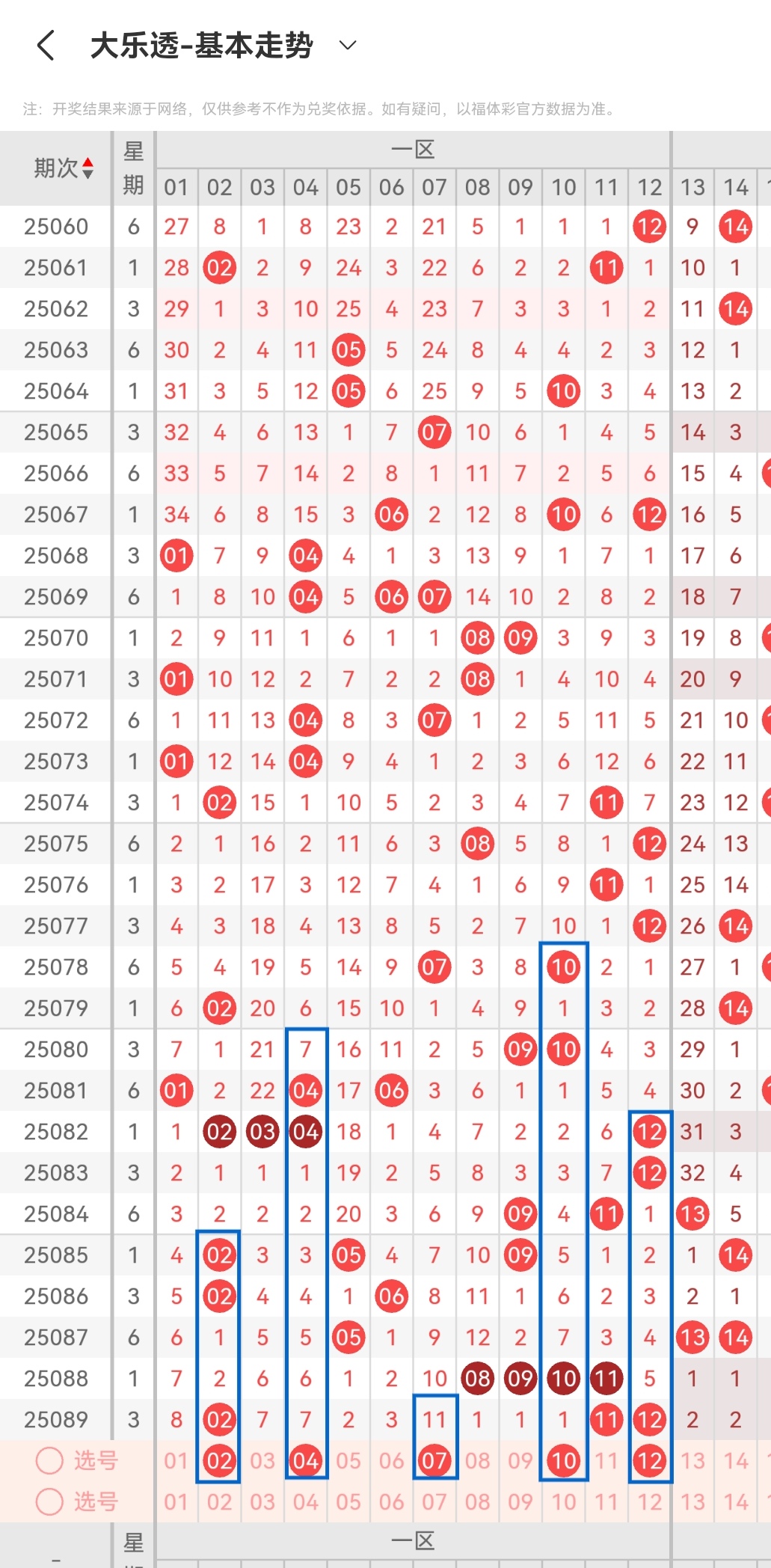Pick number 08 in the lower 选号 row

478,1501
